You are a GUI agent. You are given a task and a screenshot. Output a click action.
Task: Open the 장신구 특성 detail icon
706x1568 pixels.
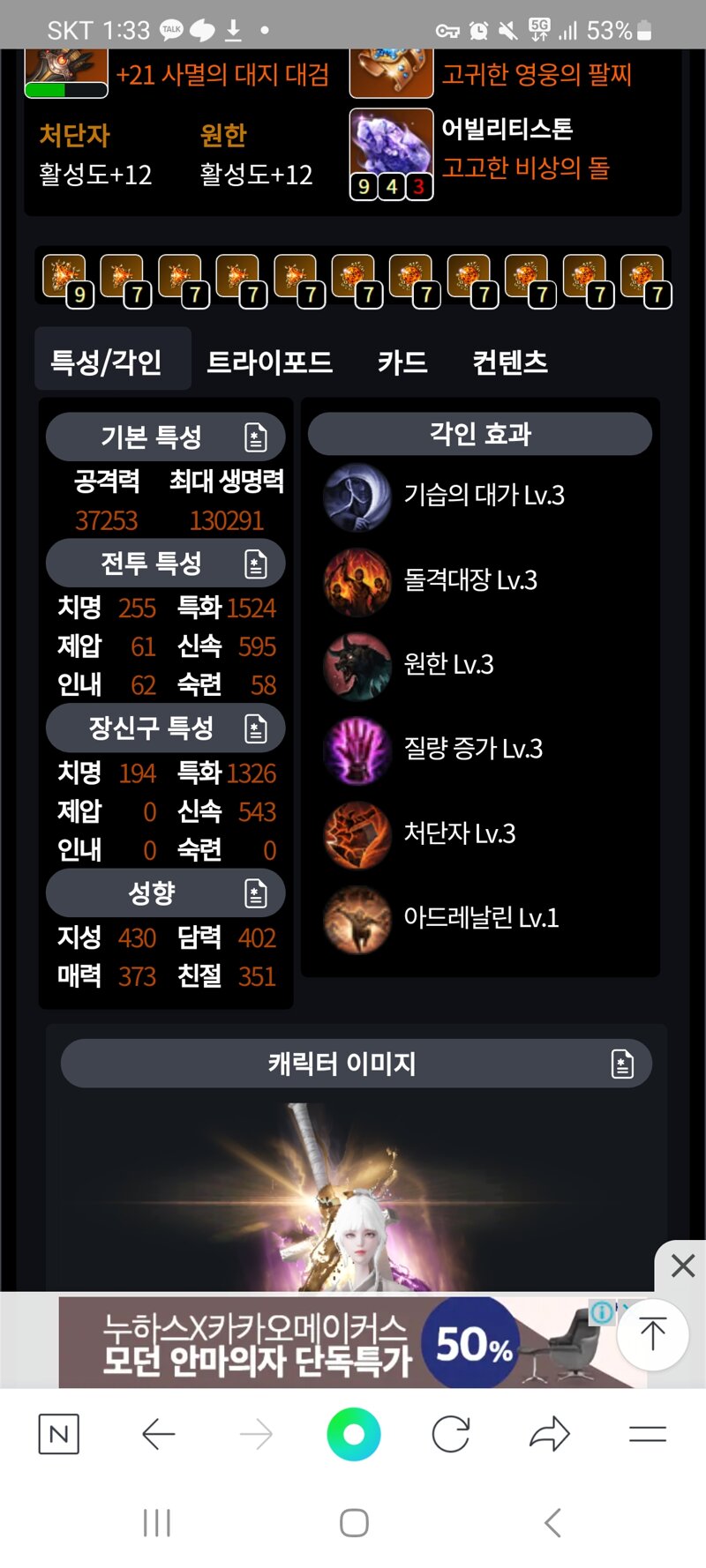pyautogui.click(x=256, y=728)
